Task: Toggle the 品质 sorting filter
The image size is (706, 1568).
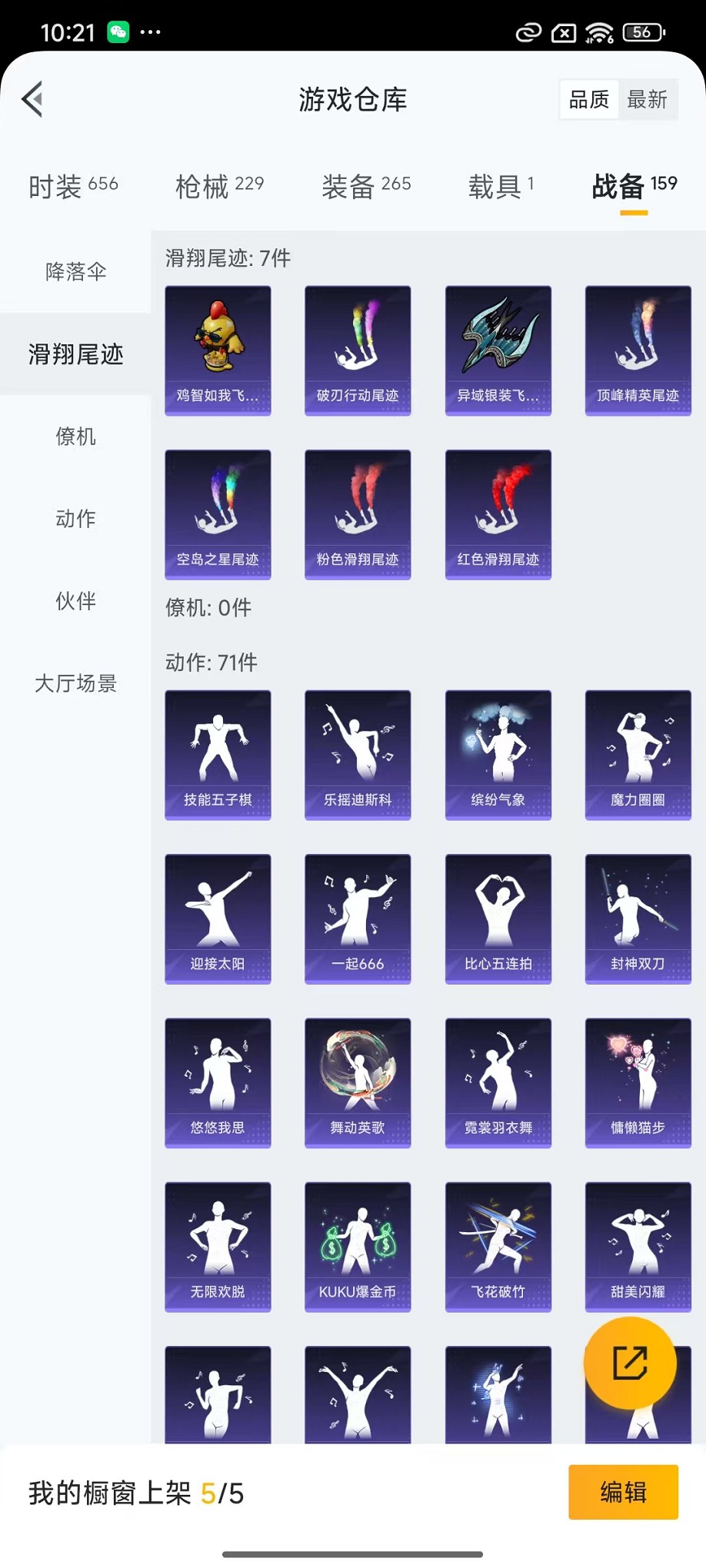Action: (588, 98)
